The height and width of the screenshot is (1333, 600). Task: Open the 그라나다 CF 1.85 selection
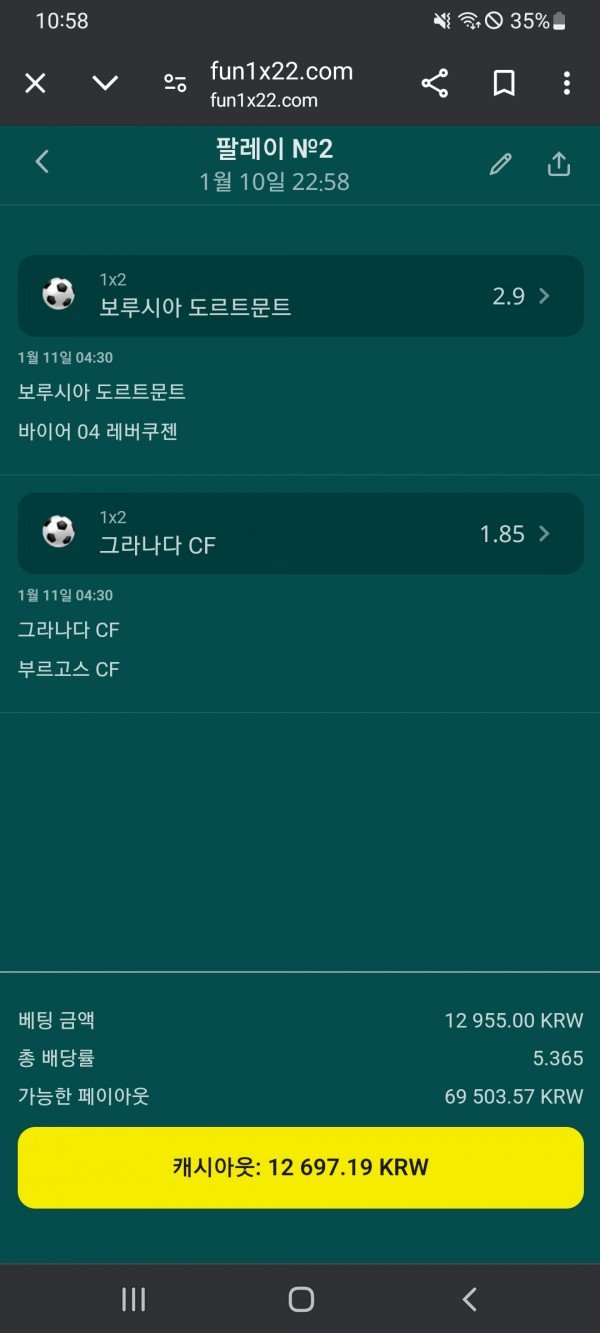[x=300, y=534]
